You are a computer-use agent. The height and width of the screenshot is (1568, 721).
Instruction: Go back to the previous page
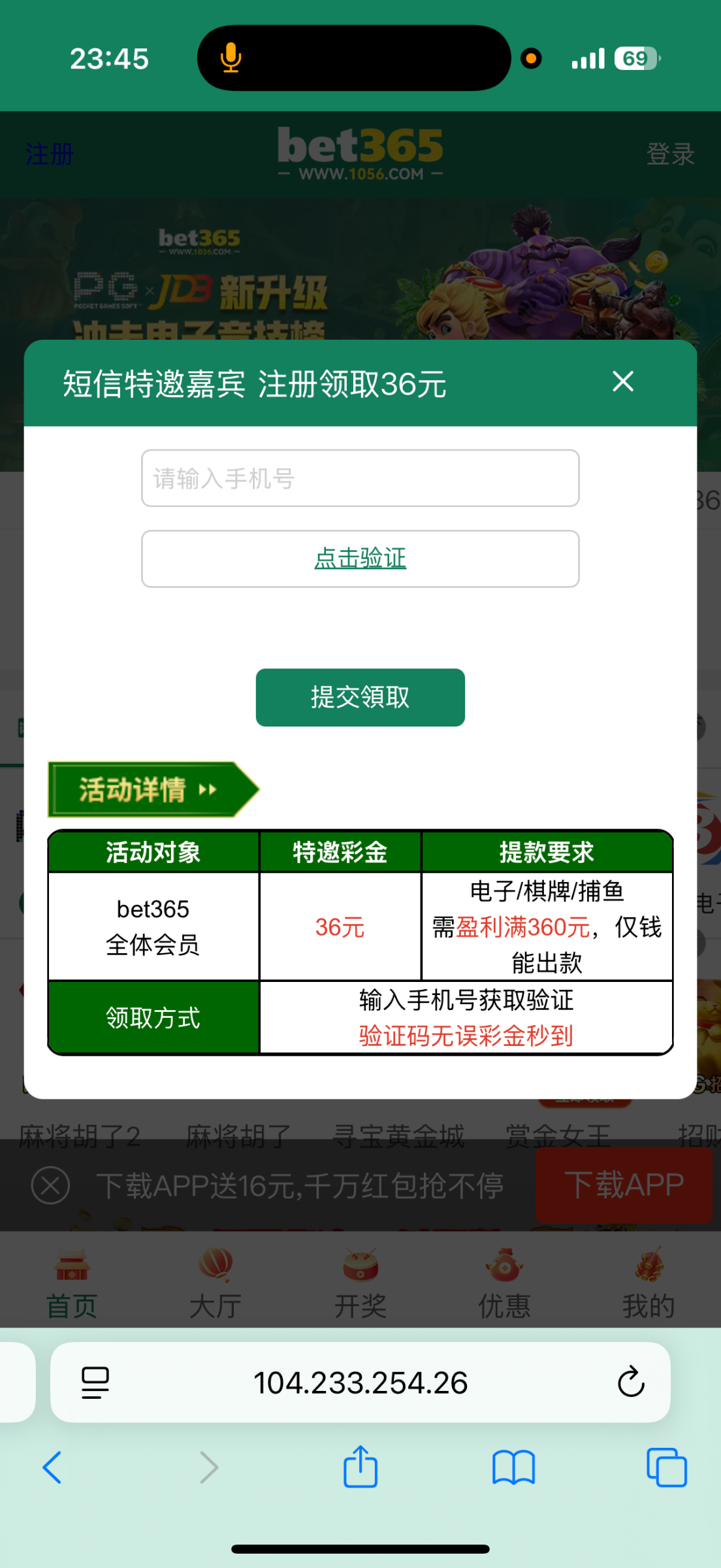[52, 1467]
